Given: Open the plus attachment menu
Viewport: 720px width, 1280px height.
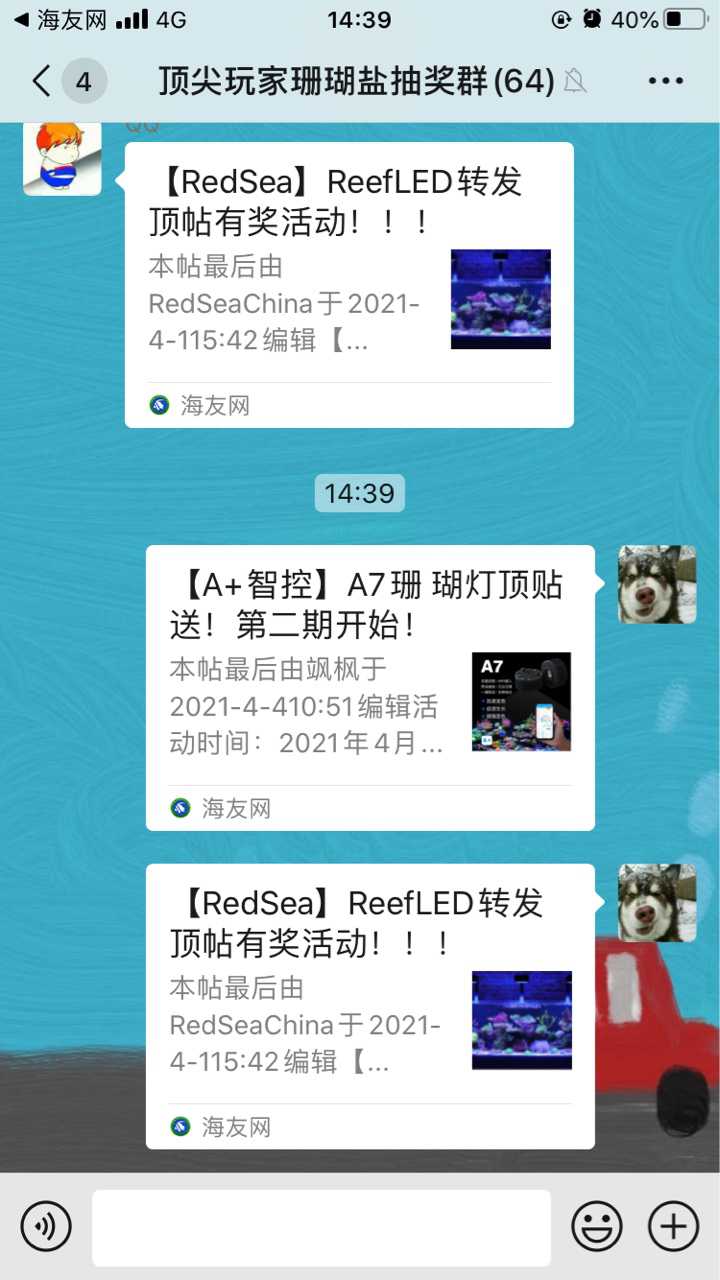Looking at the screenshot, I should [x=674, y=1226].
